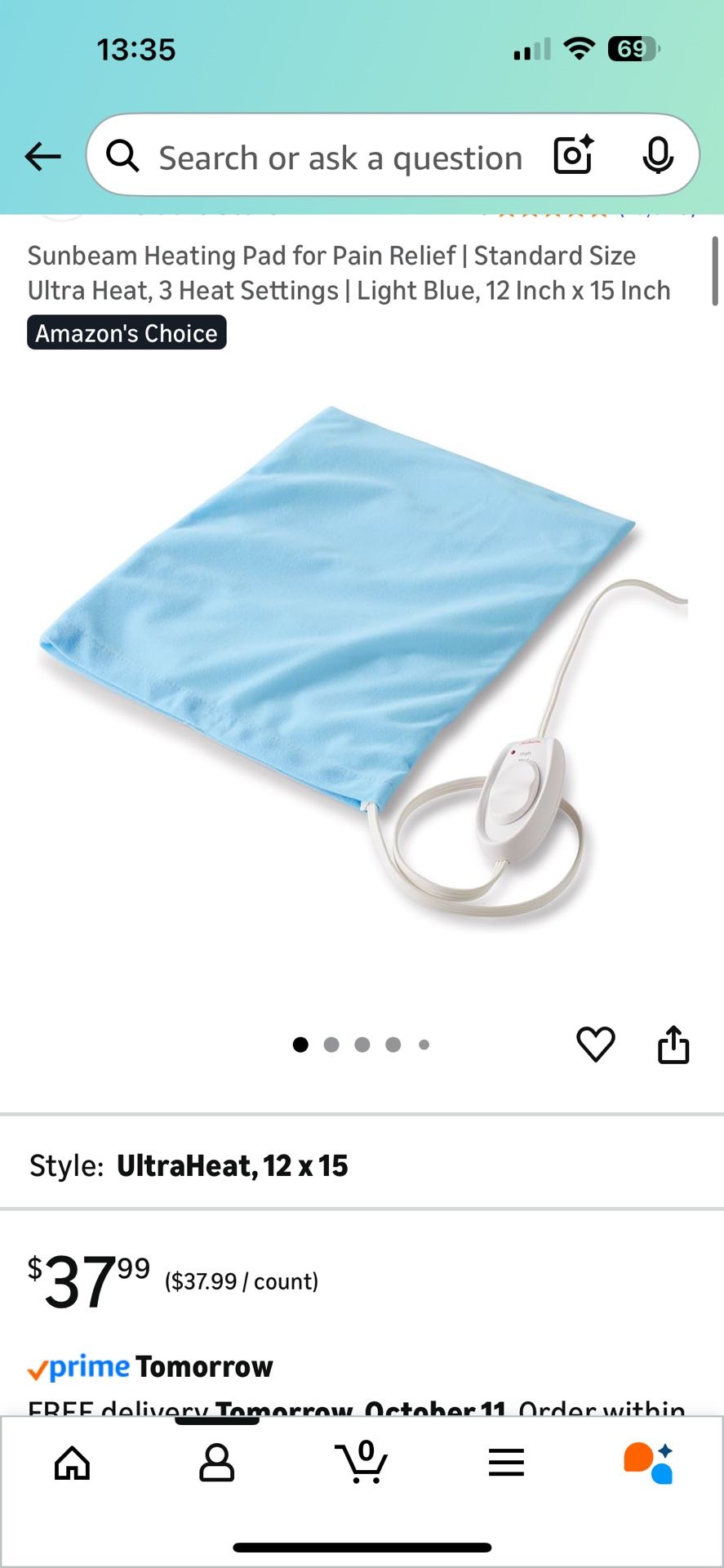Go back using the arrow icon
This screenshot has width=724, height=1568.
(x=42, y=156)
